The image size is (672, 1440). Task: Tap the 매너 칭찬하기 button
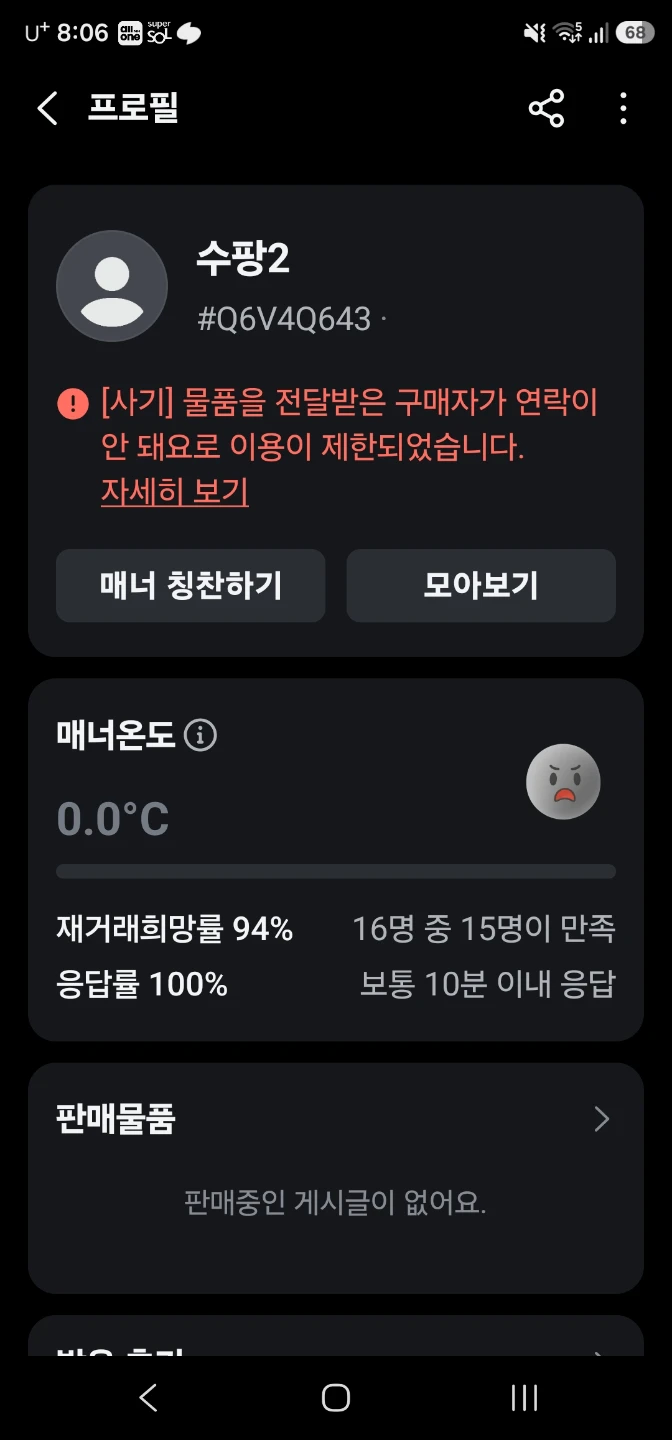point(191,585)
